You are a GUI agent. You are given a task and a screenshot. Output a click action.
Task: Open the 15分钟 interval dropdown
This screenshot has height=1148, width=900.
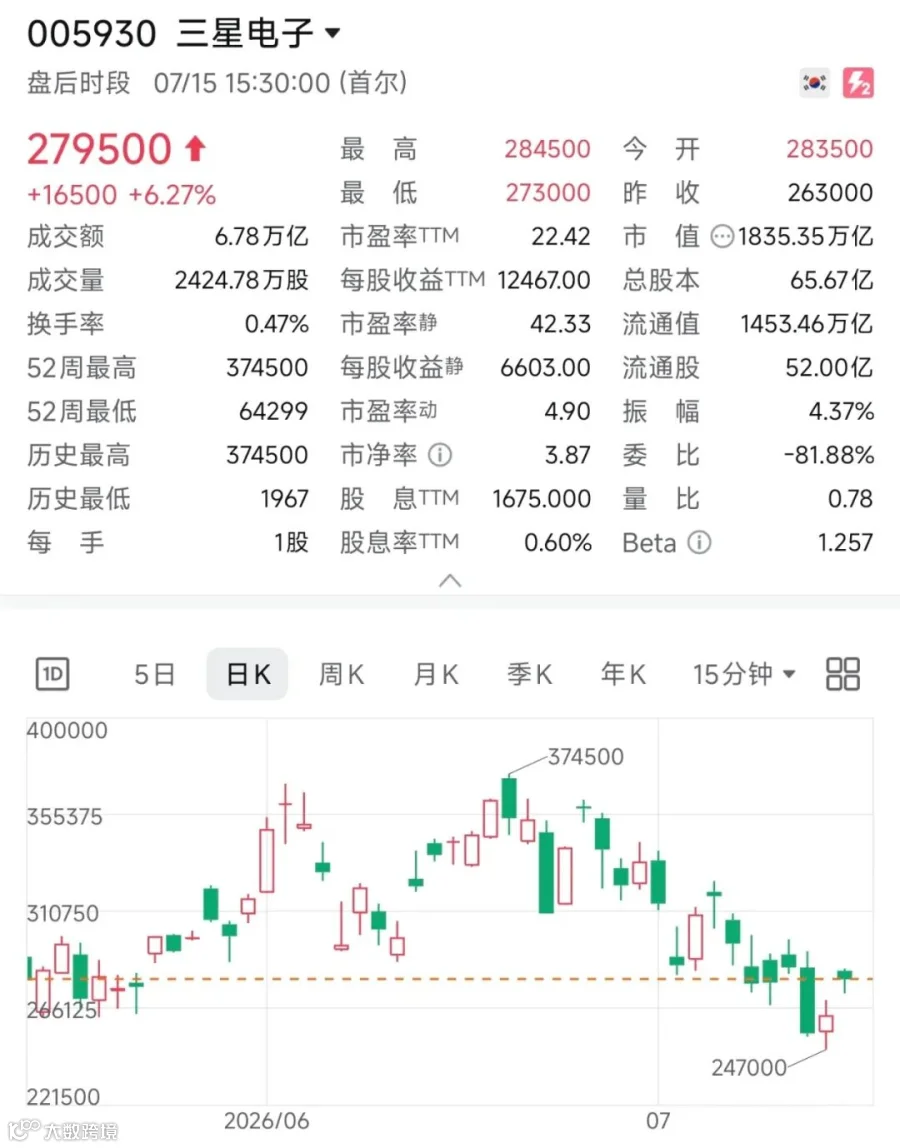pyautogui.click(x=744, y=674)
